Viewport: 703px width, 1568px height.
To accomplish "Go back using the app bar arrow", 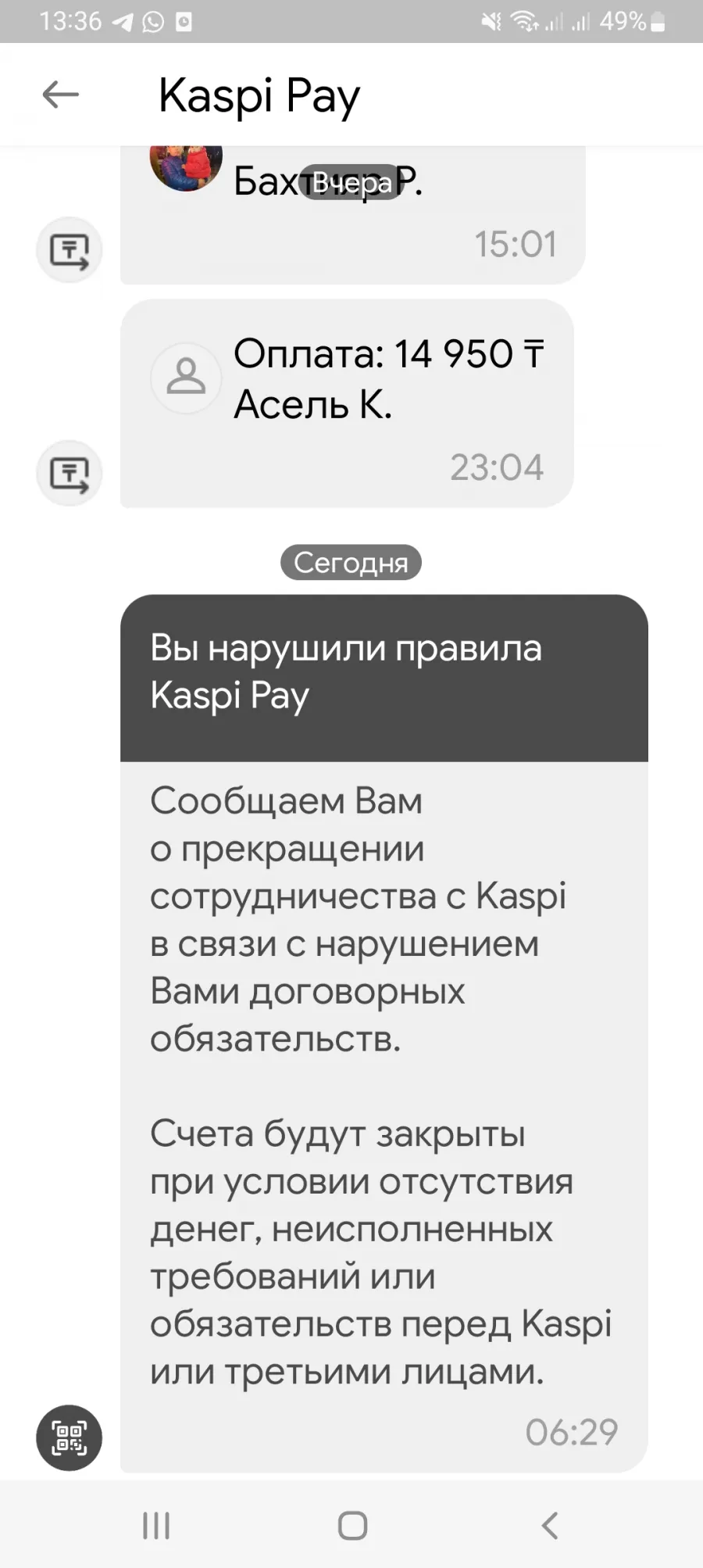I will 60,95.
